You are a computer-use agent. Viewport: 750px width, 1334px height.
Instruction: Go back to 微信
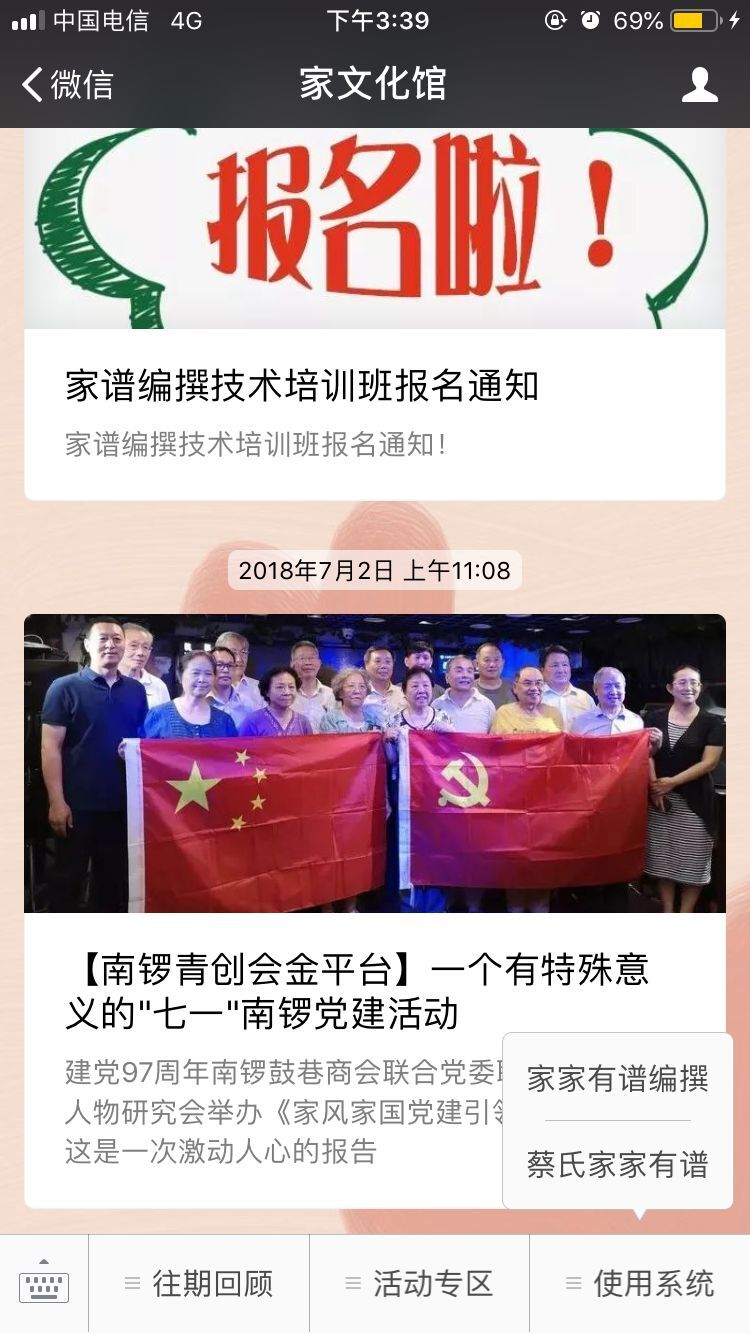point(68,85)
